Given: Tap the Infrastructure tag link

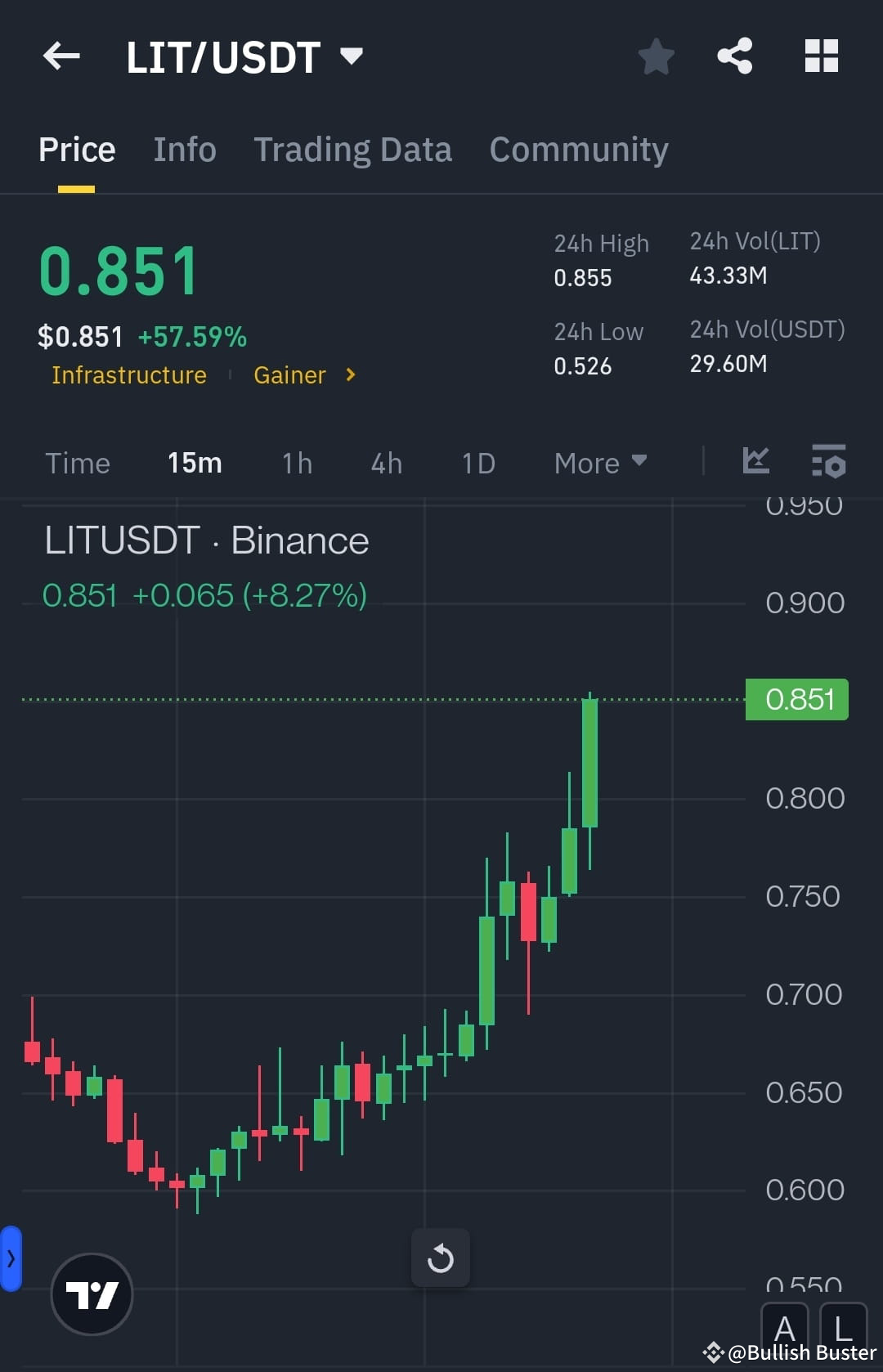Looking at the screenshot, I should (128, 374).
